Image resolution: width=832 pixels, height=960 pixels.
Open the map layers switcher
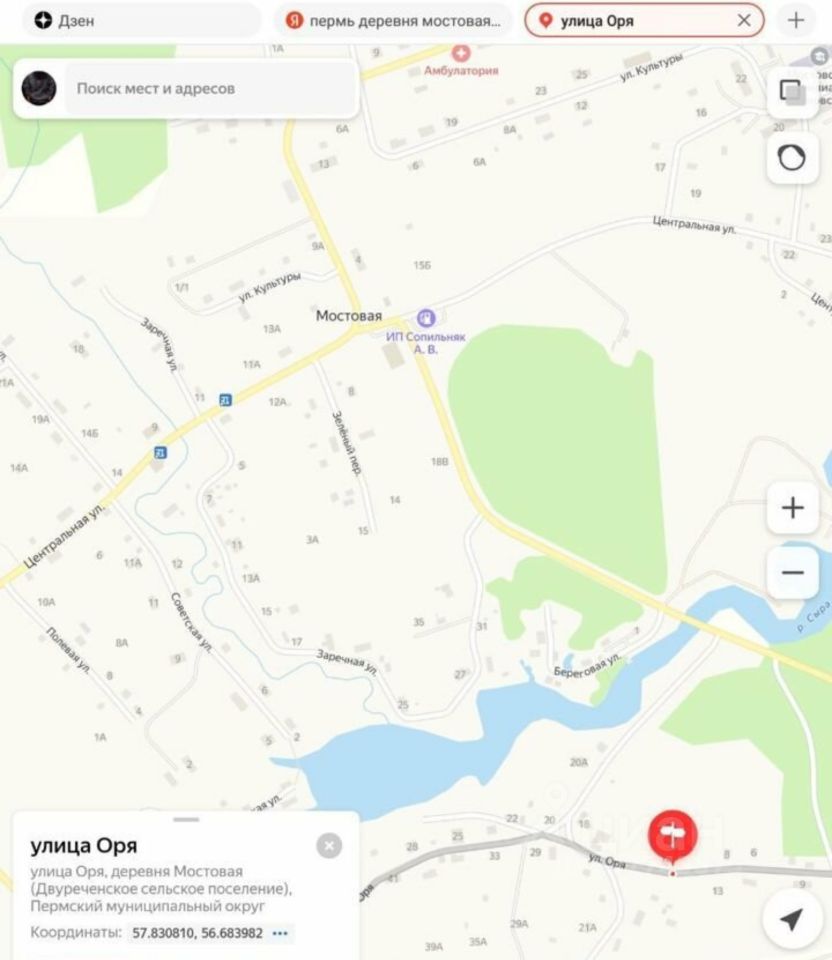(792, 93)
